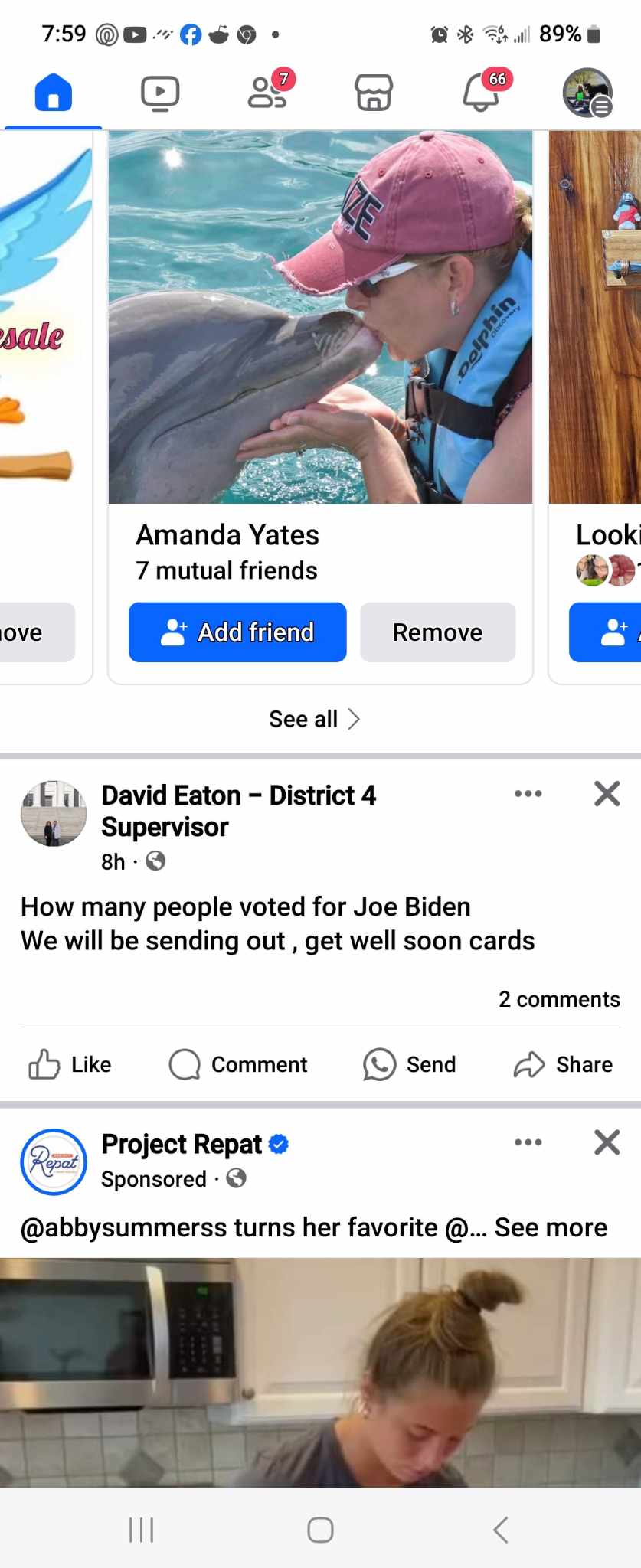Open the profile menu tab

point(587,93)
